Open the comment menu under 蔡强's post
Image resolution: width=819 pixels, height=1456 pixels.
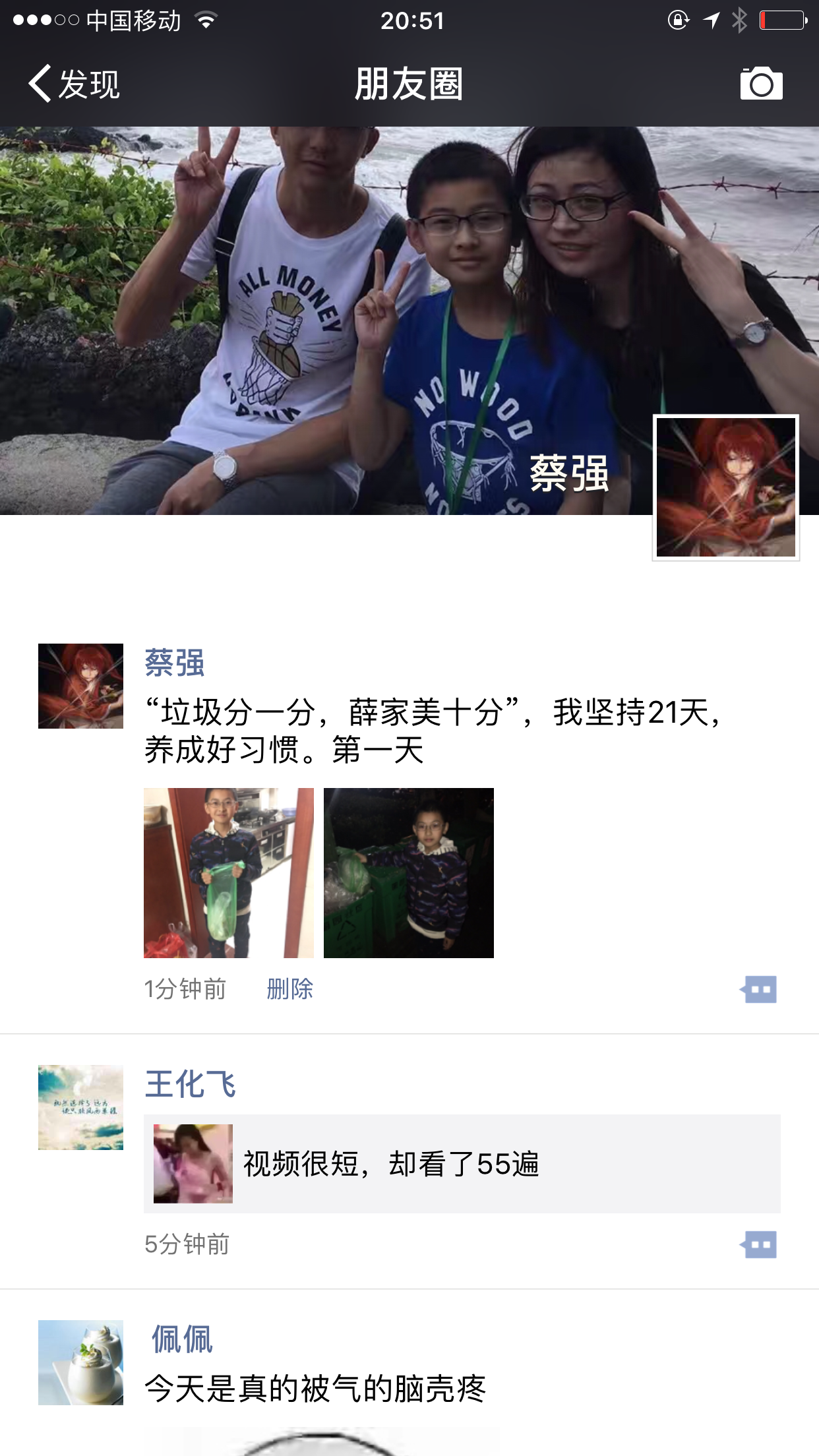point(758,989)
